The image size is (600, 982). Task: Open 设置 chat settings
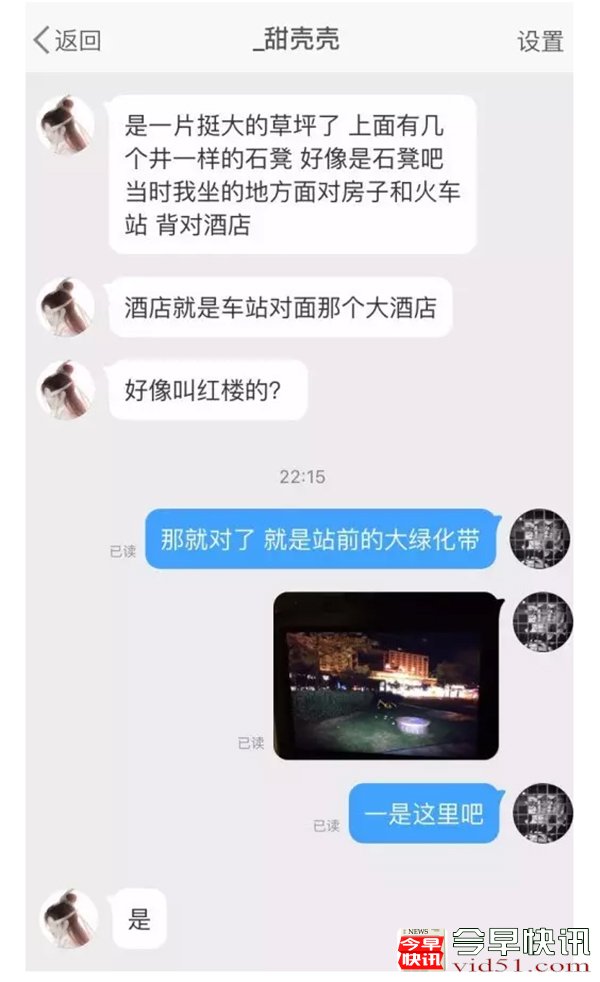(x=540, y=41)
